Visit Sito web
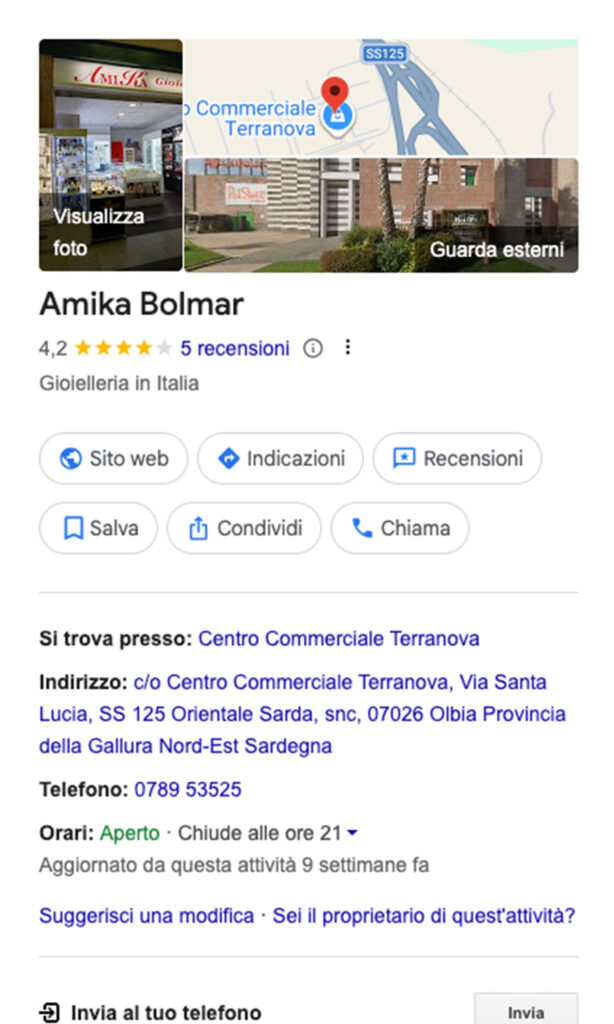Screen dimensions: 614x1024 (113, 459)
